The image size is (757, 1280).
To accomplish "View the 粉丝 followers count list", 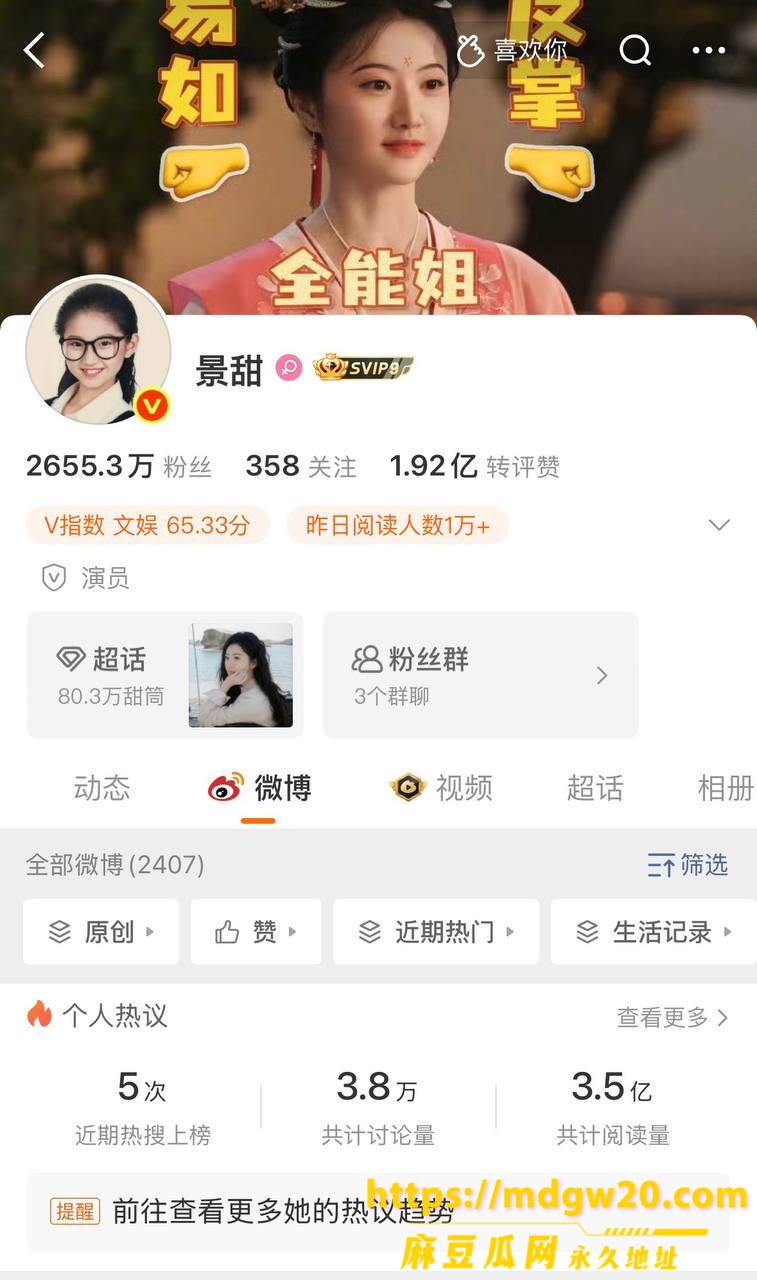I will (119, 466).
